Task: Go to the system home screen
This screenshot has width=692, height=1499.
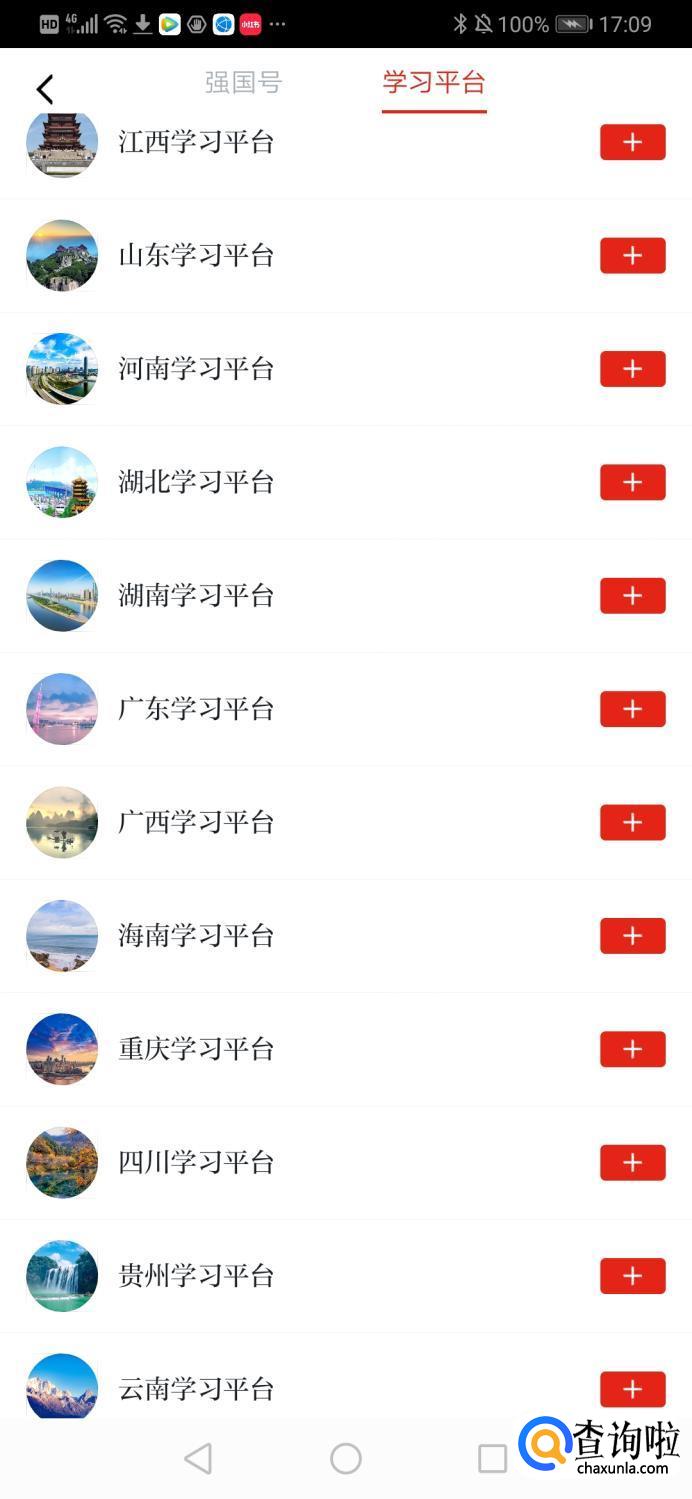Action: click(346, 1459)
